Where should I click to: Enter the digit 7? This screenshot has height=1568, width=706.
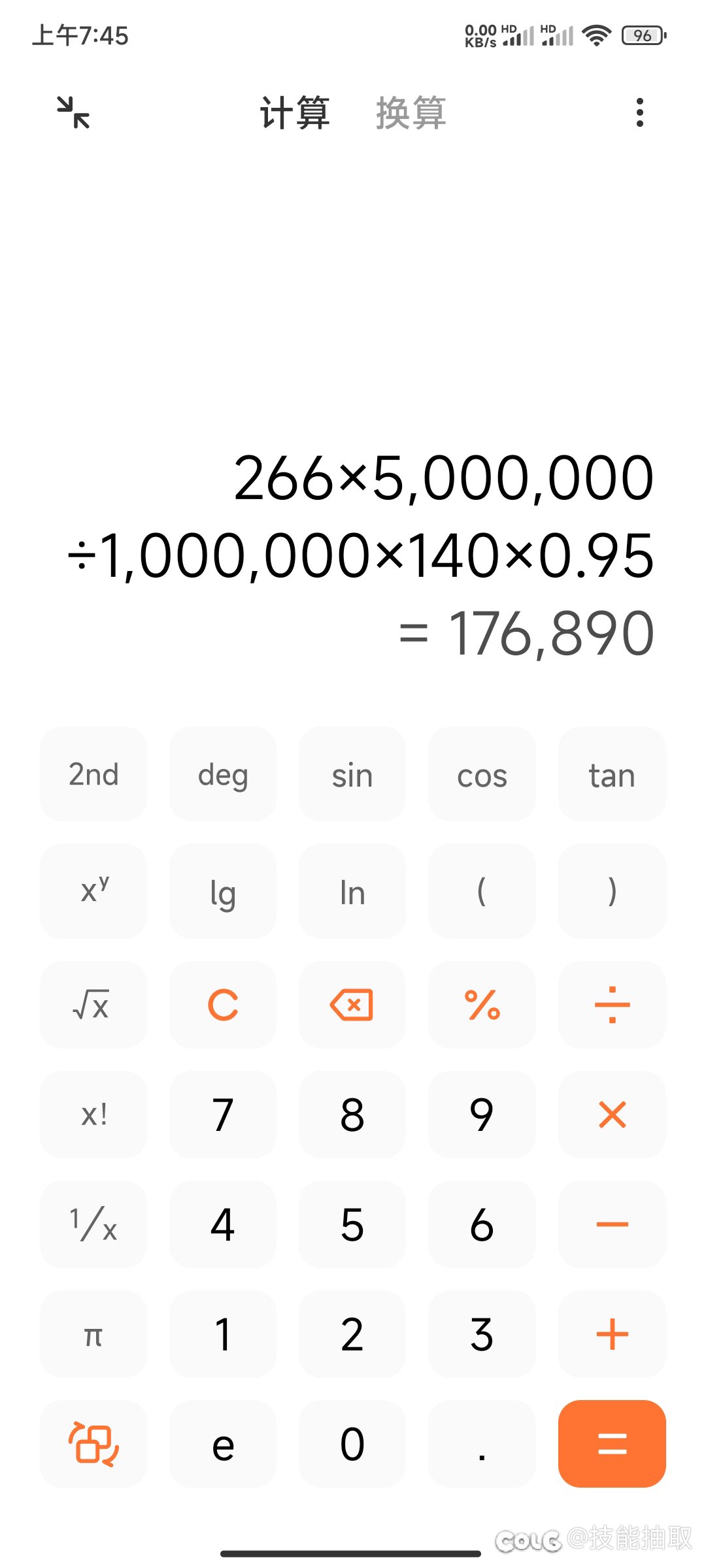click(x=223, y=1115)
